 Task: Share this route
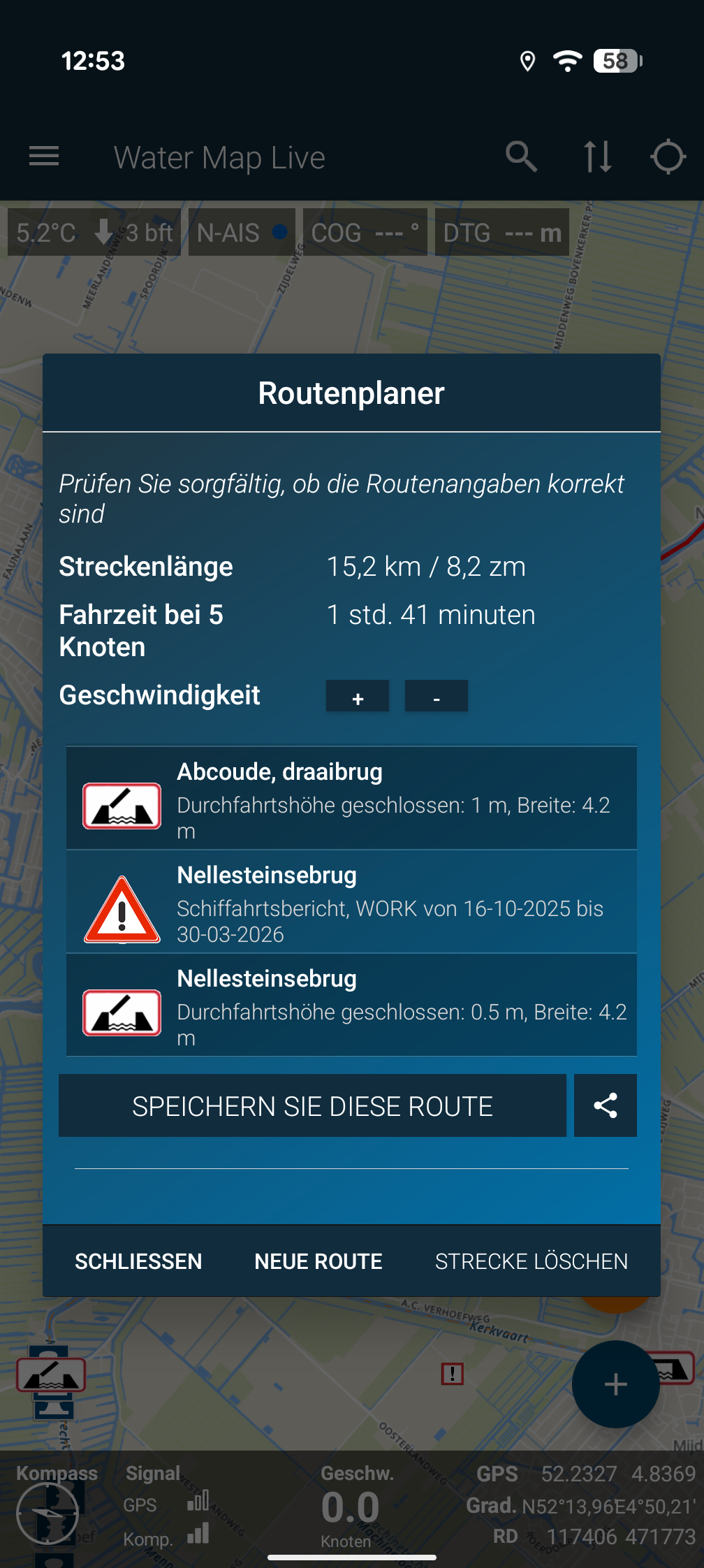click(606, 1106)
